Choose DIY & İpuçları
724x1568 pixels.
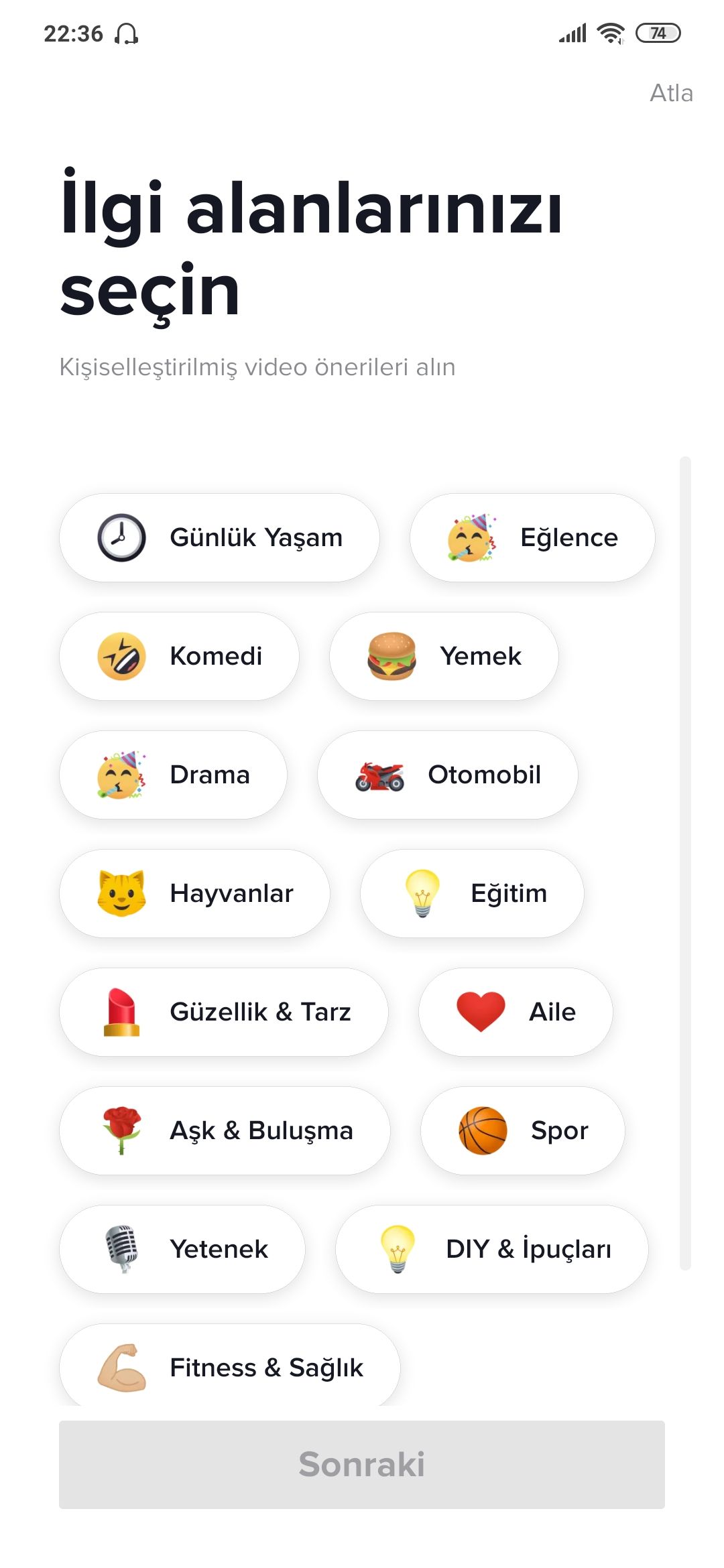492,1249
